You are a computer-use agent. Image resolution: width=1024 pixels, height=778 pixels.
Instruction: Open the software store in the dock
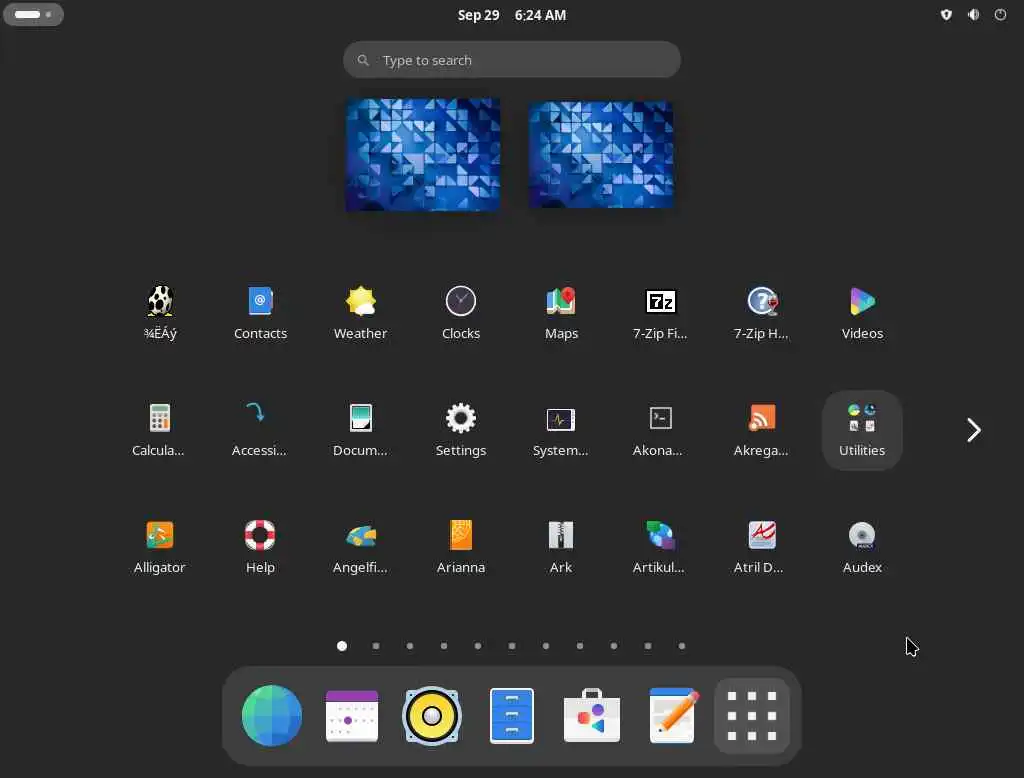click(x=592, y=716)
